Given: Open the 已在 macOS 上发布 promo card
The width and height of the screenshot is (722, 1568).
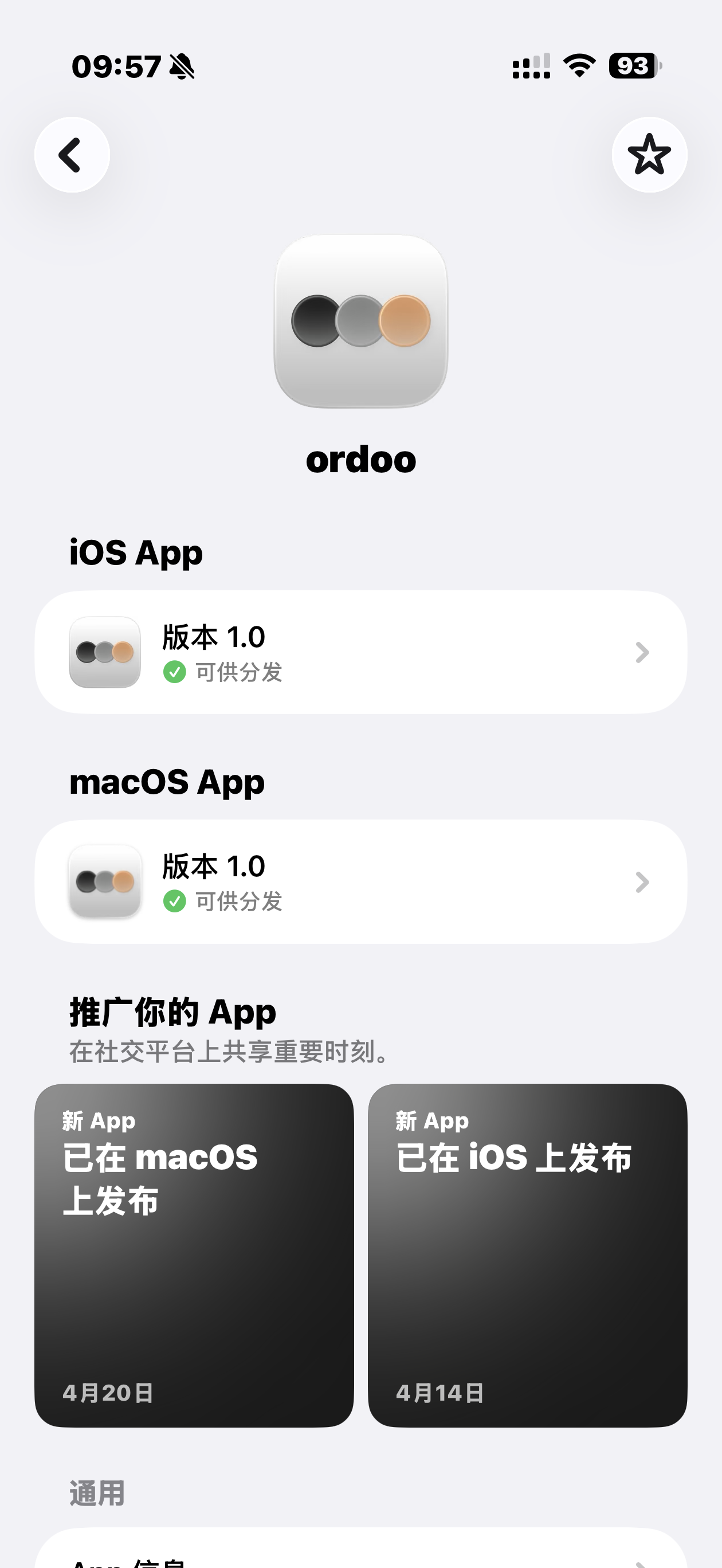Looking at the screenshot, I should [194, 1255].
